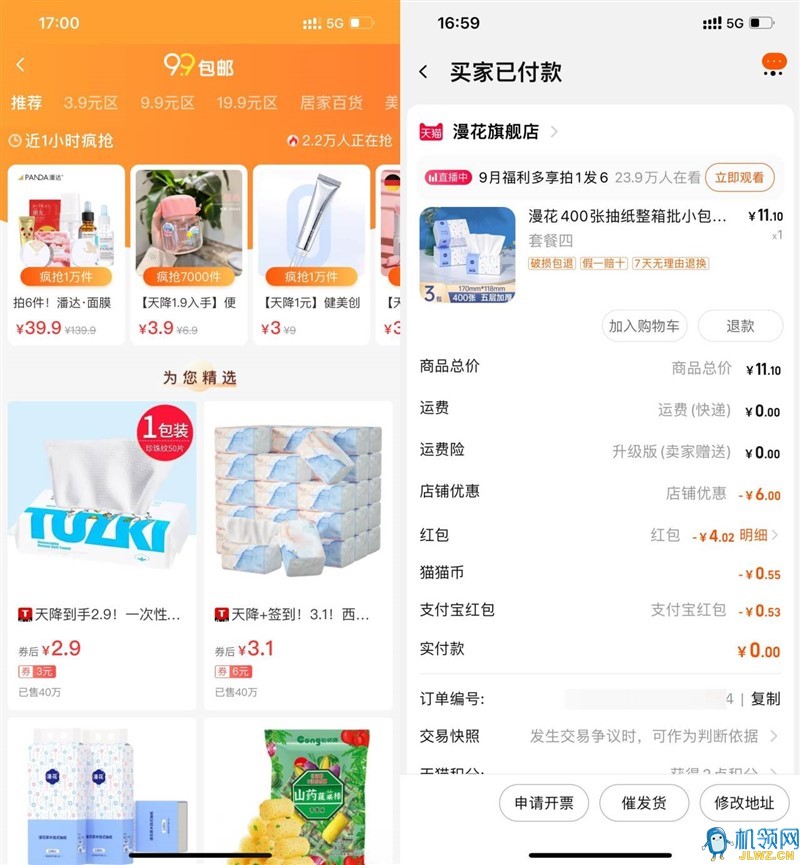Open the 潘达面膜 ¥39.9 flash deal
The width and height of the screenshot is (800, 865).
66,255
